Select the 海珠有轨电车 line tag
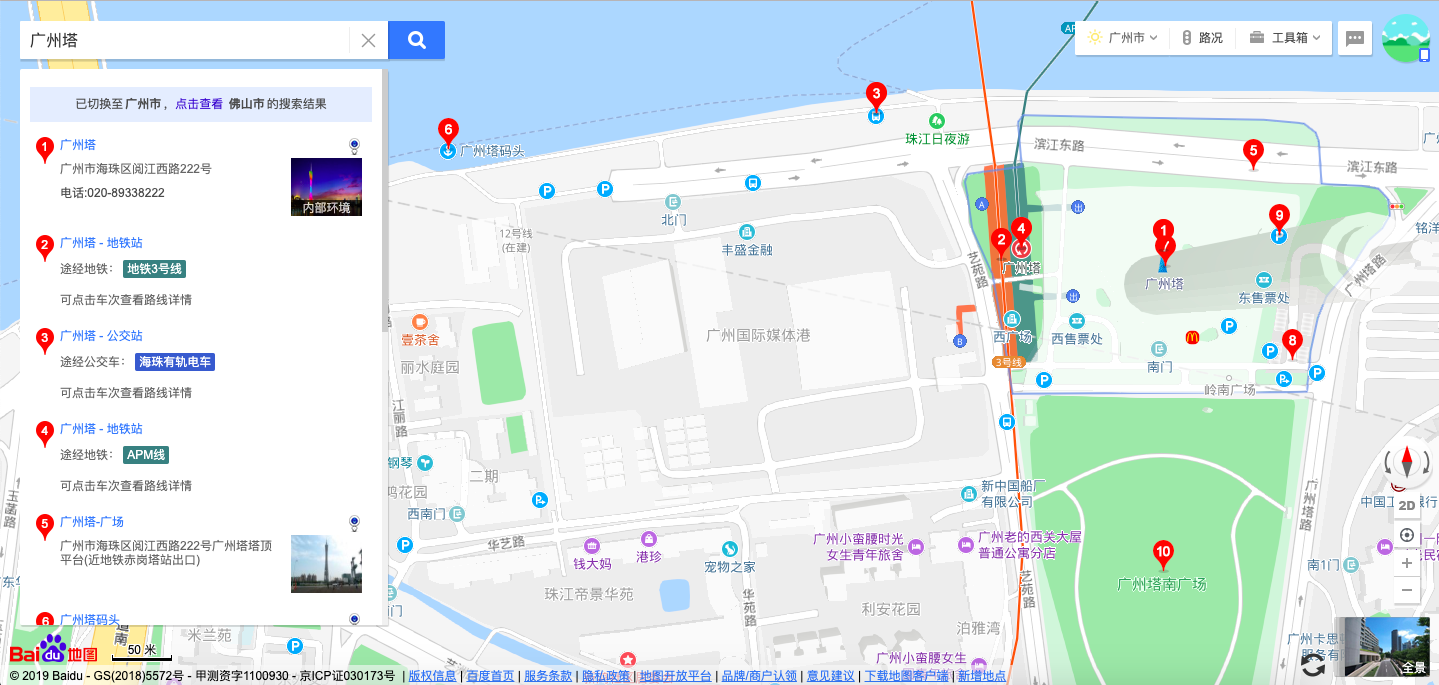Image resolution: width=1439 pixels, height=685 pixels. [x=175, y=362]
